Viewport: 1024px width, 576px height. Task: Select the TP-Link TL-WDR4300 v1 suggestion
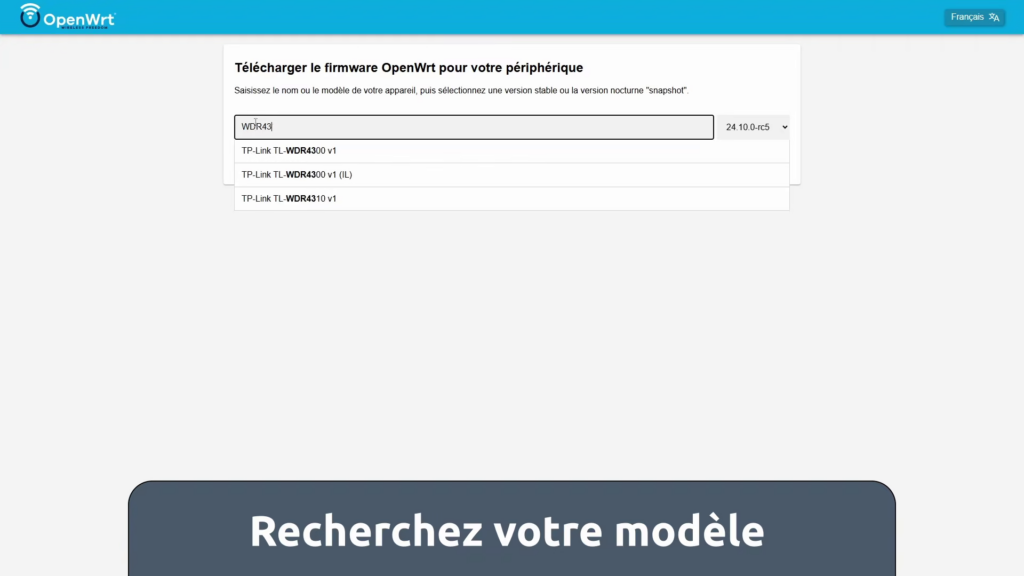coord(290,151)
